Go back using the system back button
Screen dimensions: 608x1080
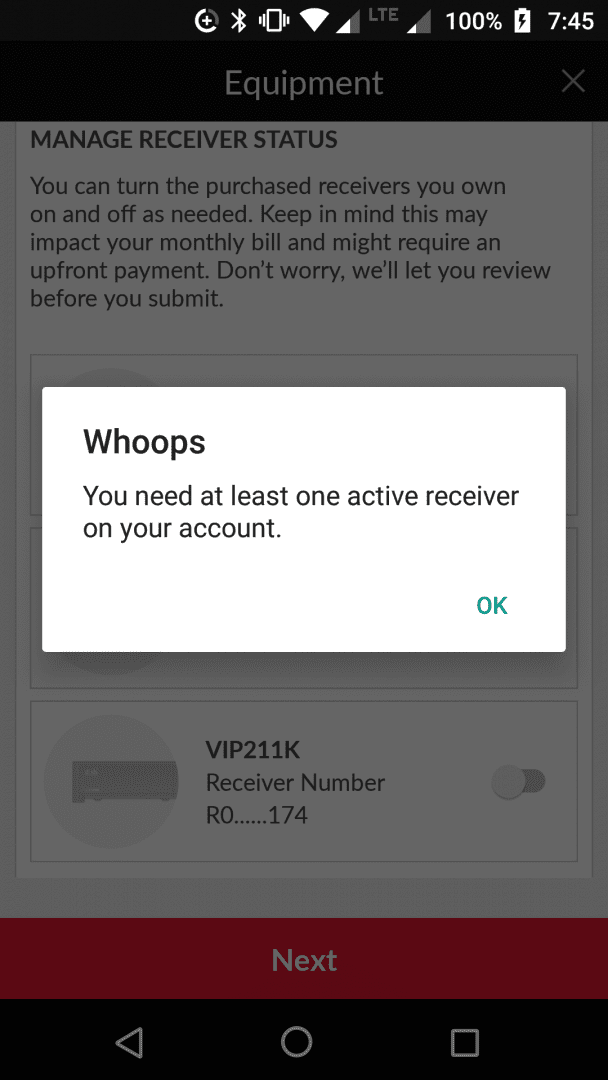[x=129, y=1041]
